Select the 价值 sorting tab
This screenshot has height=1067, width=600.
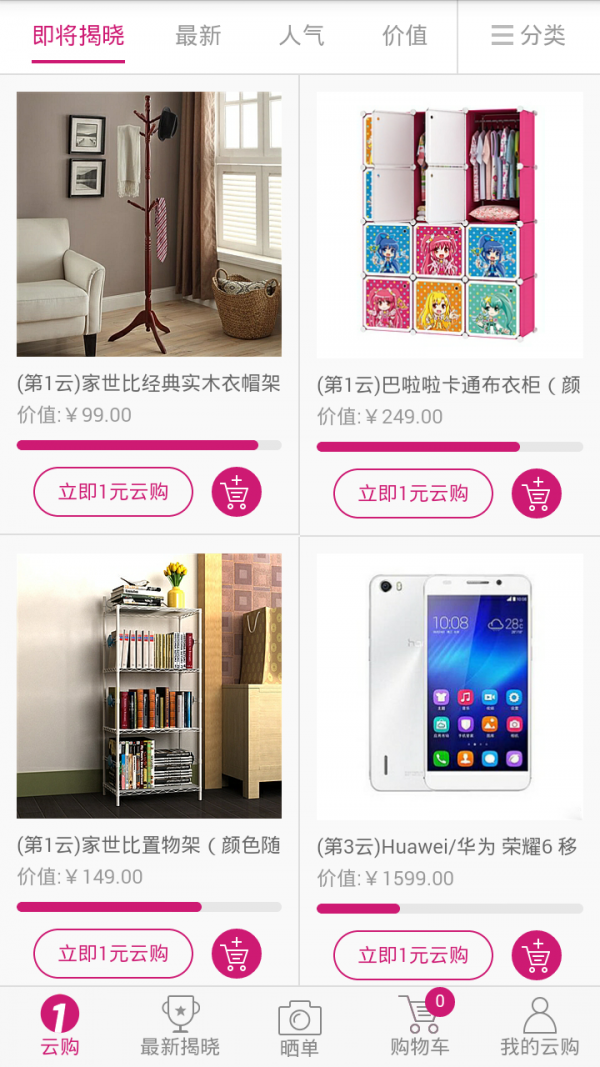tap(404, 36)
